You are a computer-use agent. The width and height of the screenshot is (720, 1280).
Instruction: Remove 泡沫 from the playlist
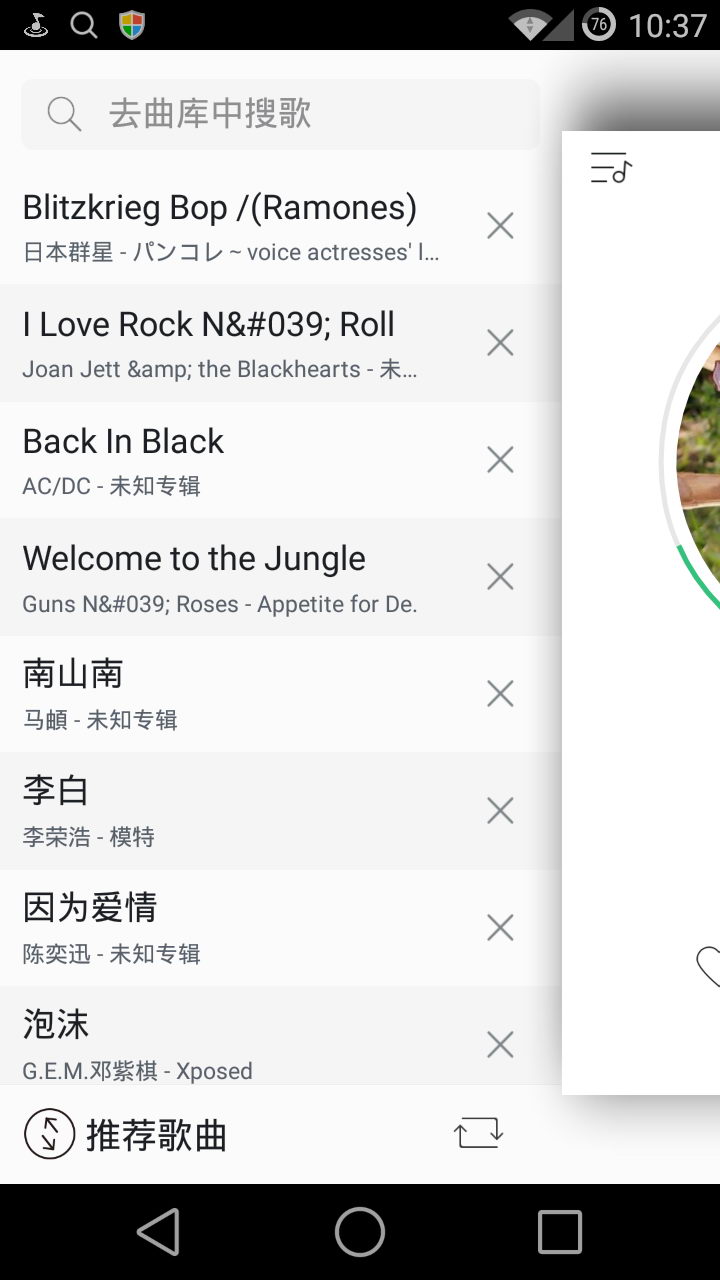pos(500,1045)
